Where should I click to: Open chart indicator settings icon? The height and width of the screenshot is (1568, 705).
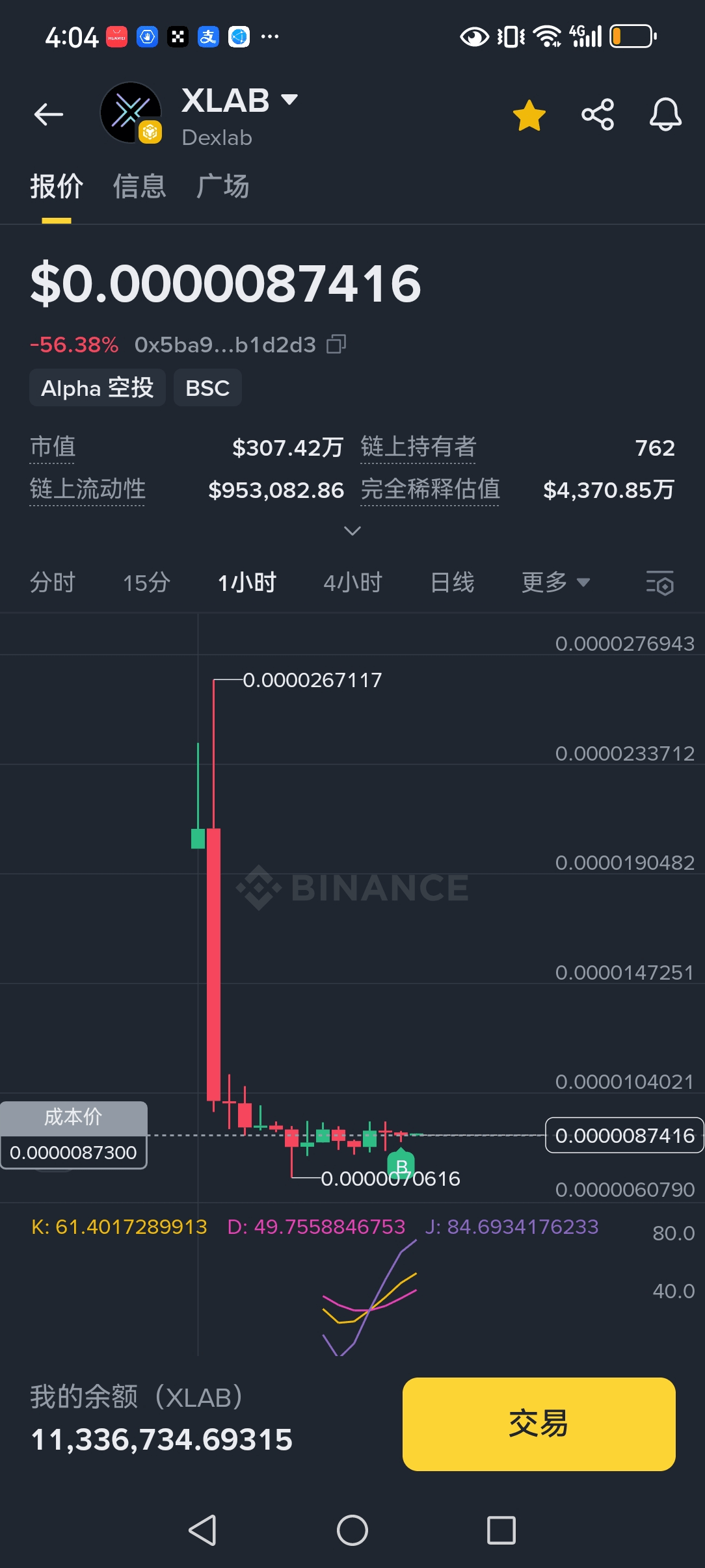click(659, 582)
